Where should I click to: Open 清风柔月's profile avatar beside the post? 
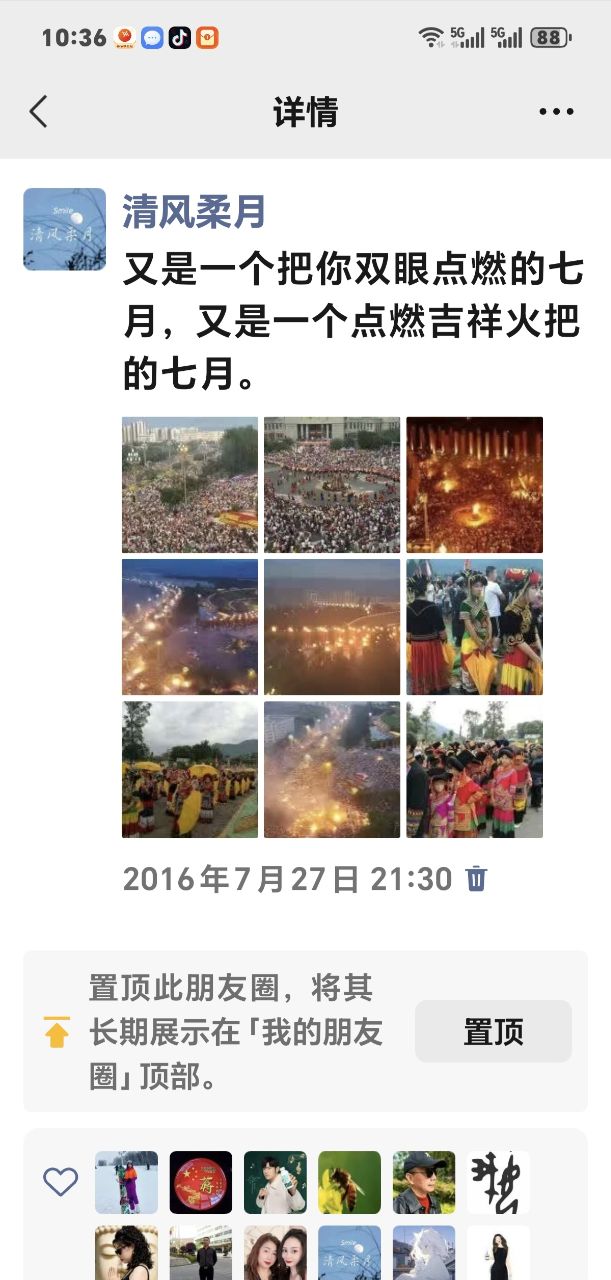pos(64,229)
